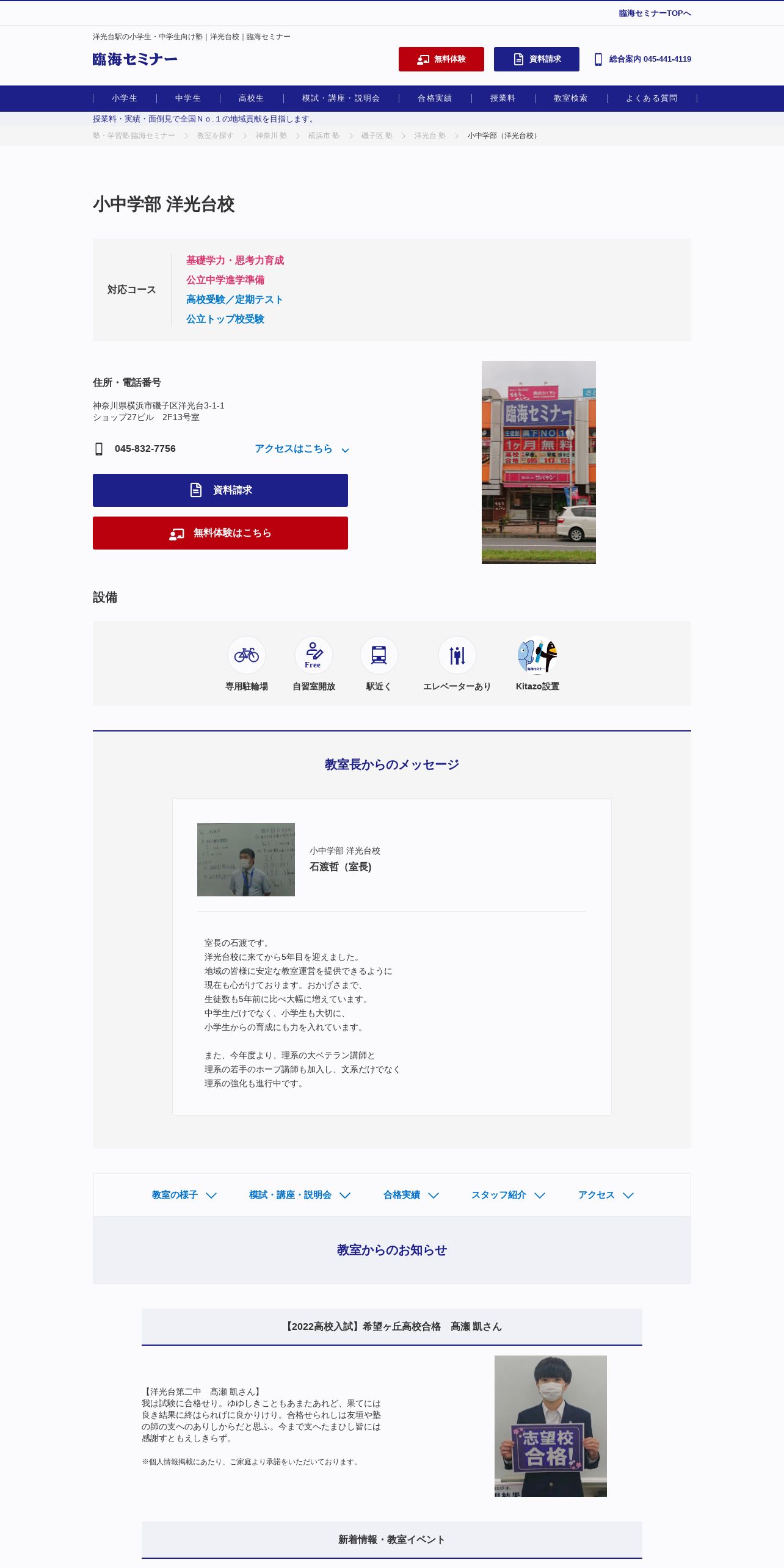This screenshot has height=1568, width=784.
Task: Open 教室検索 in the navigation bar
Action: tap(571, 98)
